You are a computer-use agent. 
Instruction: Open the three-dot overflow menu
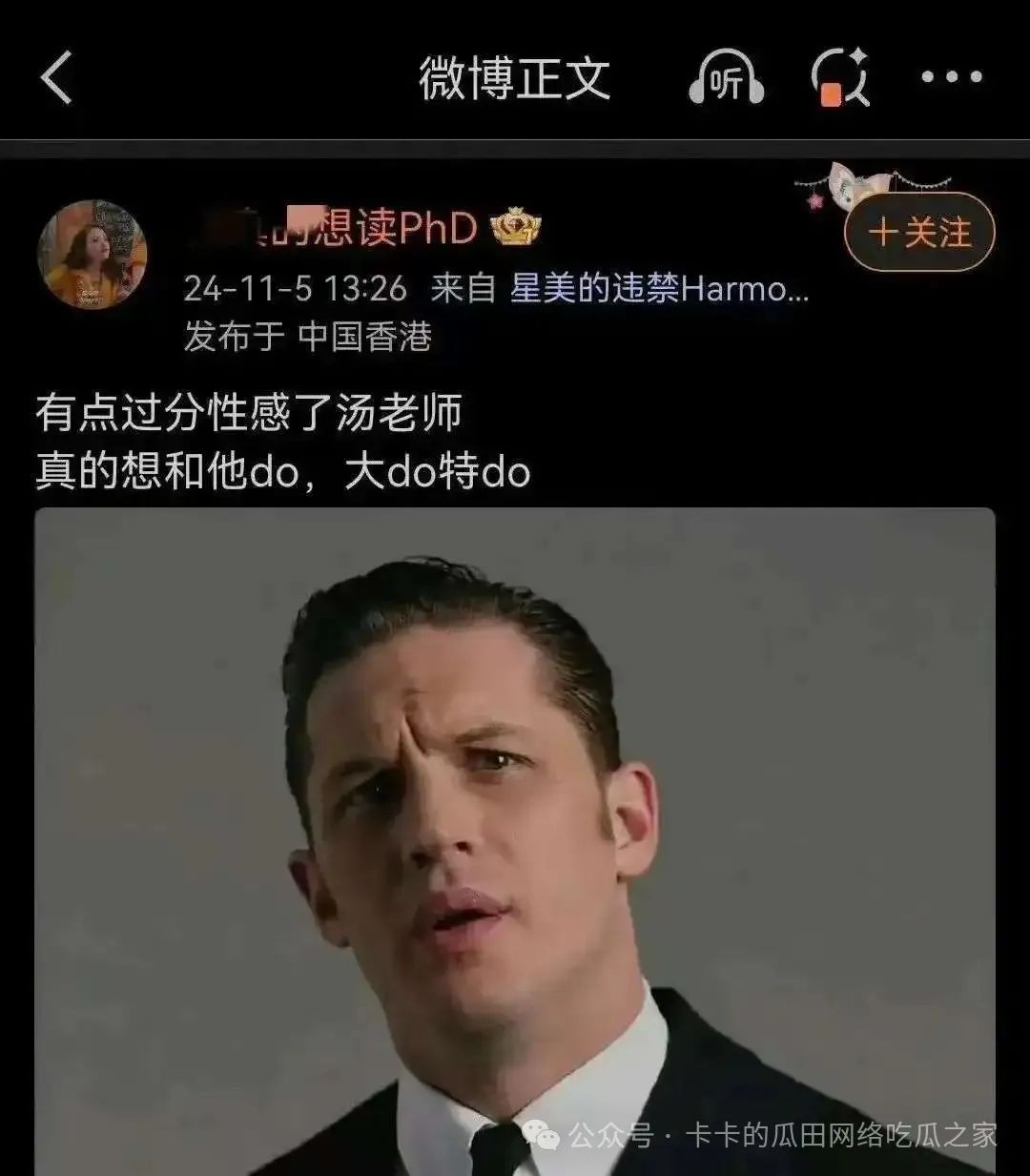(951, 78)
